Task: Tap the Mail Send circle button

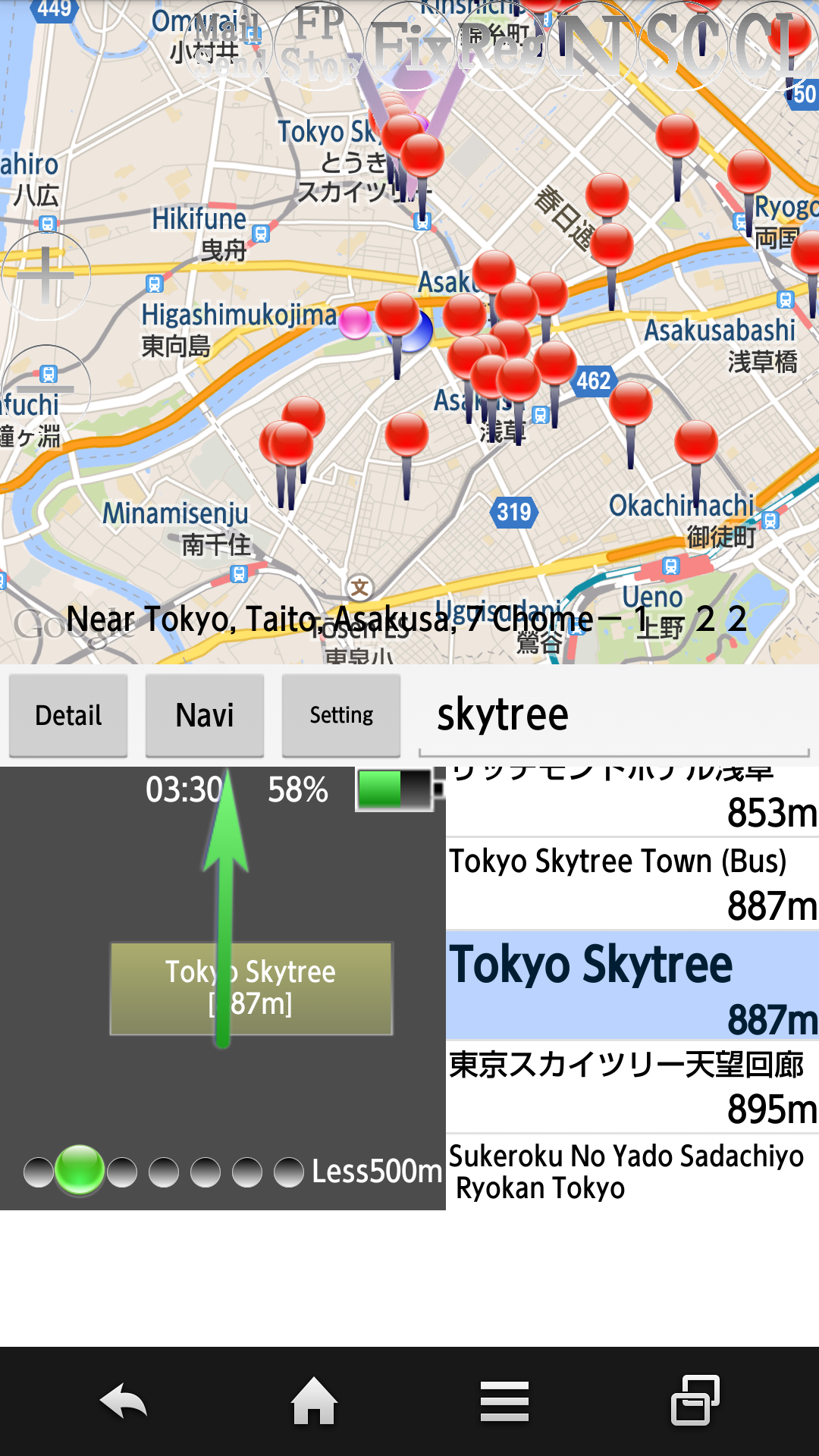Action: coord(227,45)
